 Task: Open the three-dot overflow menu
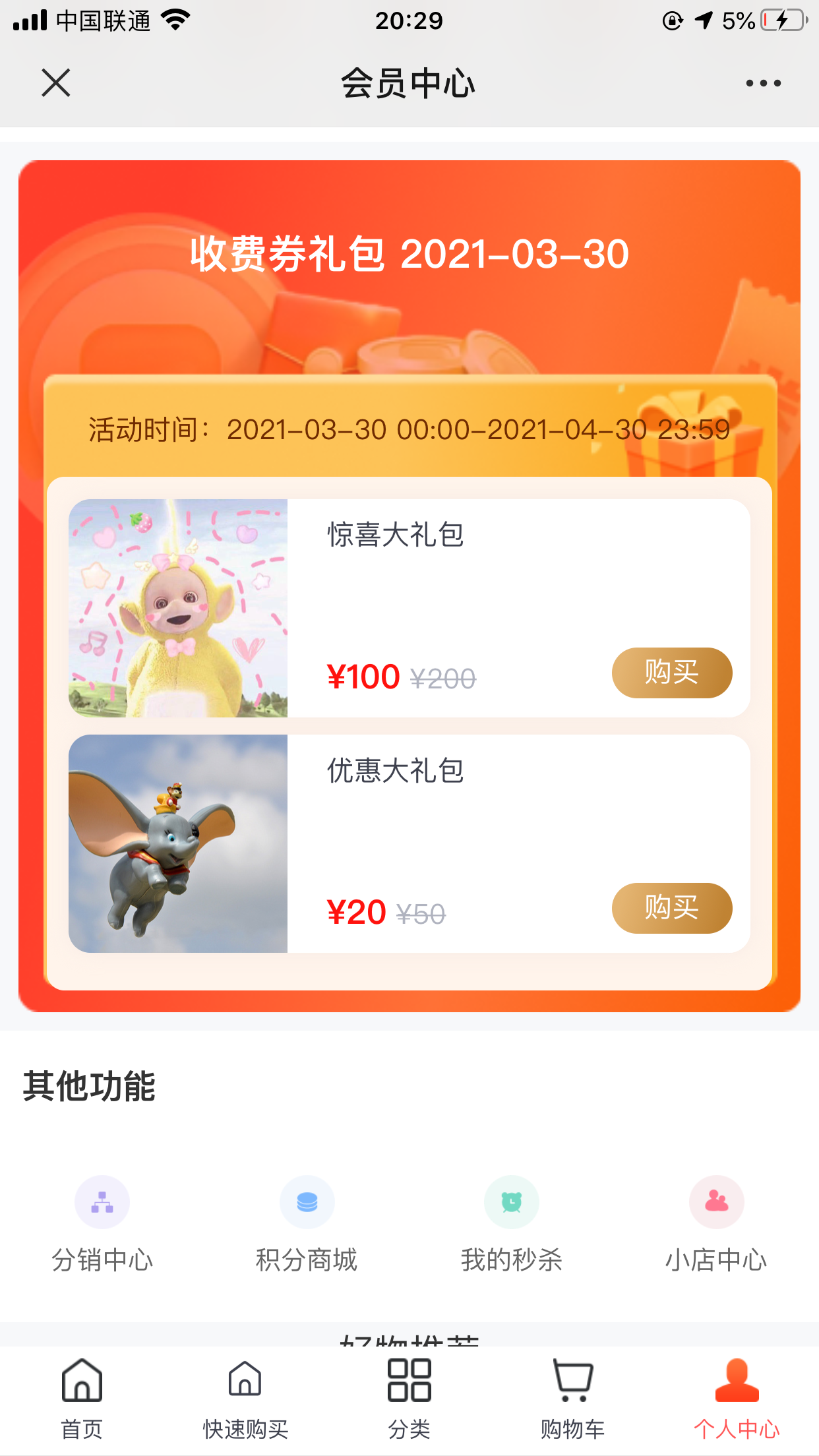tap(763, 83)
